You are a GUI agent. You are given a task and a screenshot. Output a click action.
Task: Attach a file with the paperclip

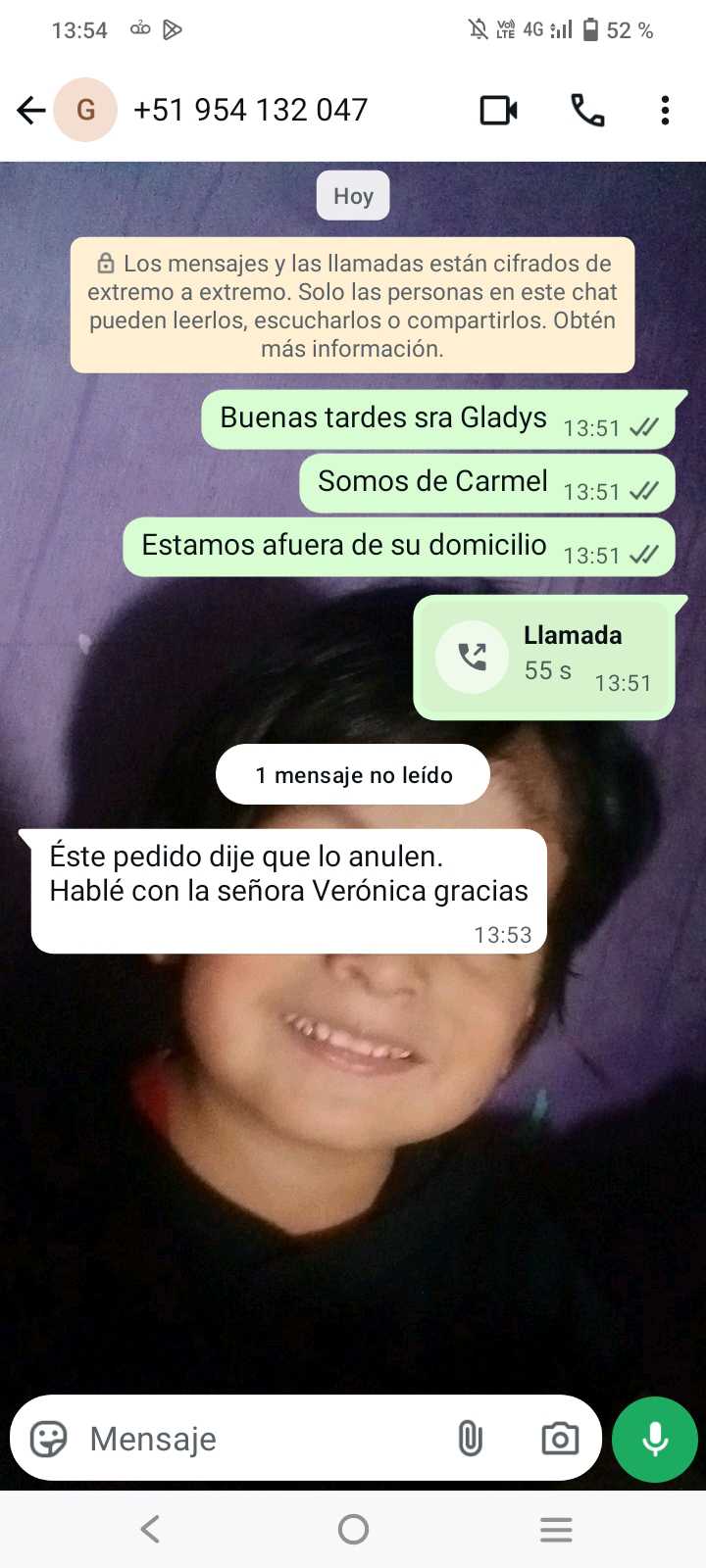pyautogui.click(x=471, y=1439)
